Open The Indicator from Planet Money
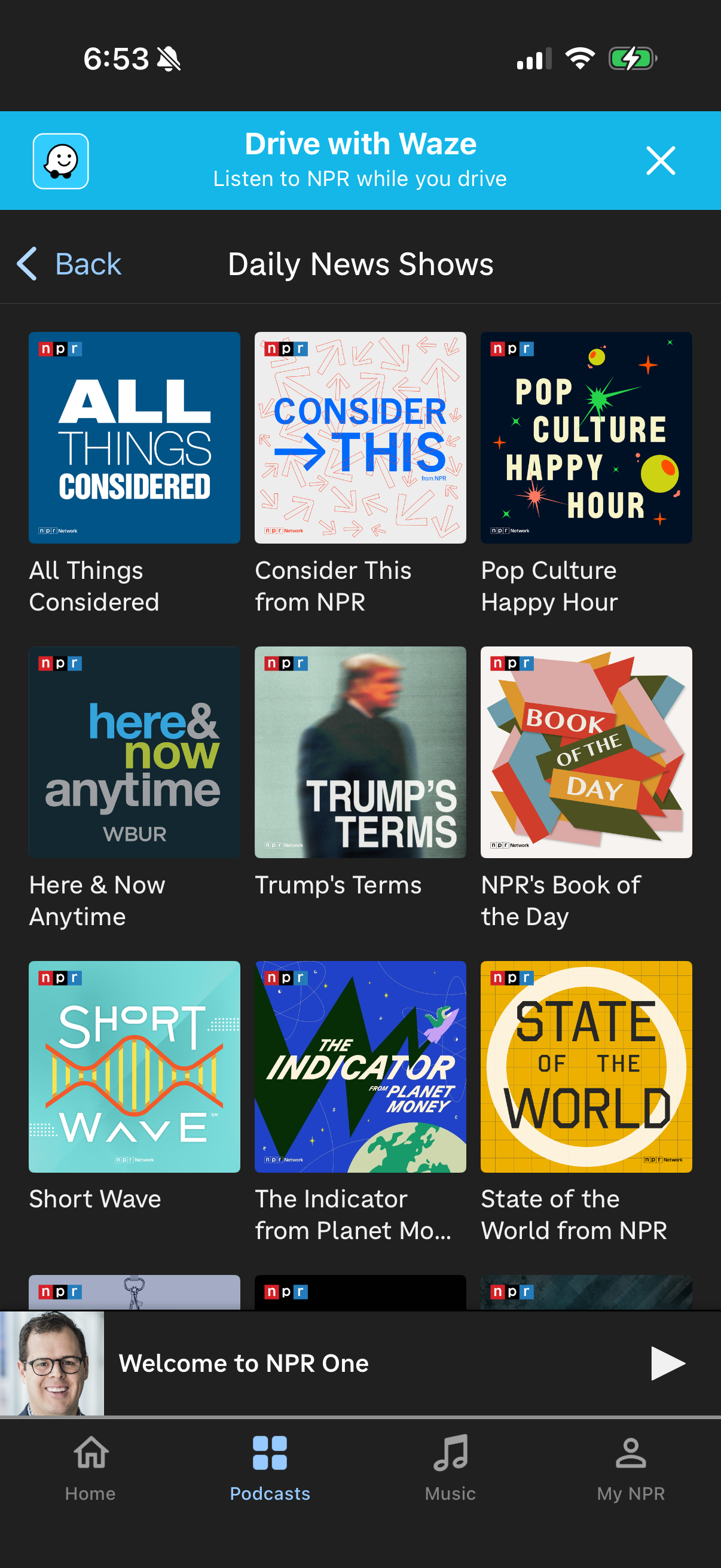 coord(360,1066)
